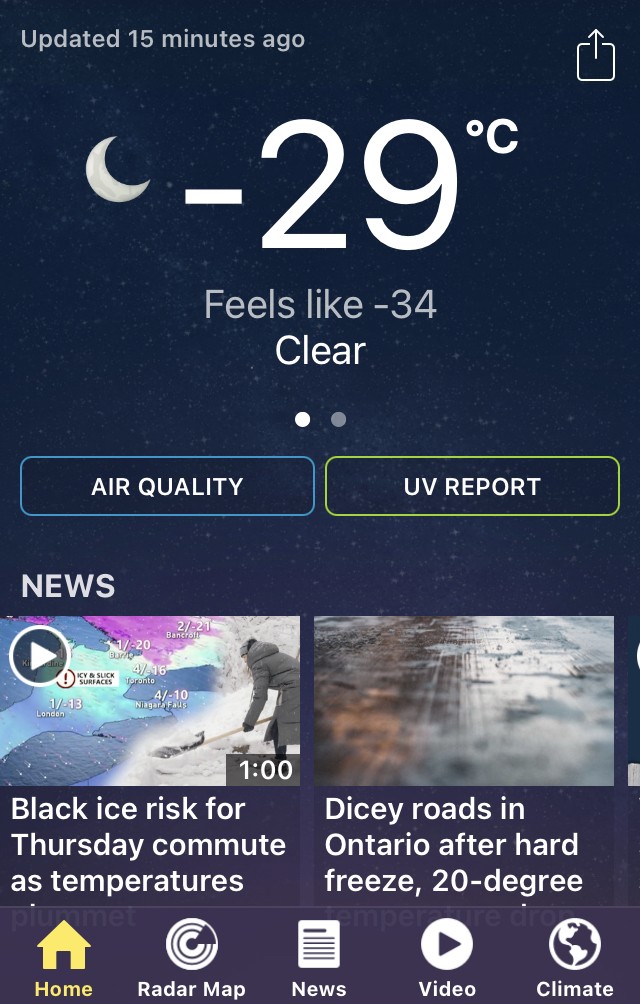
Task: Switch to the Video tab
Action: (447, 959)
